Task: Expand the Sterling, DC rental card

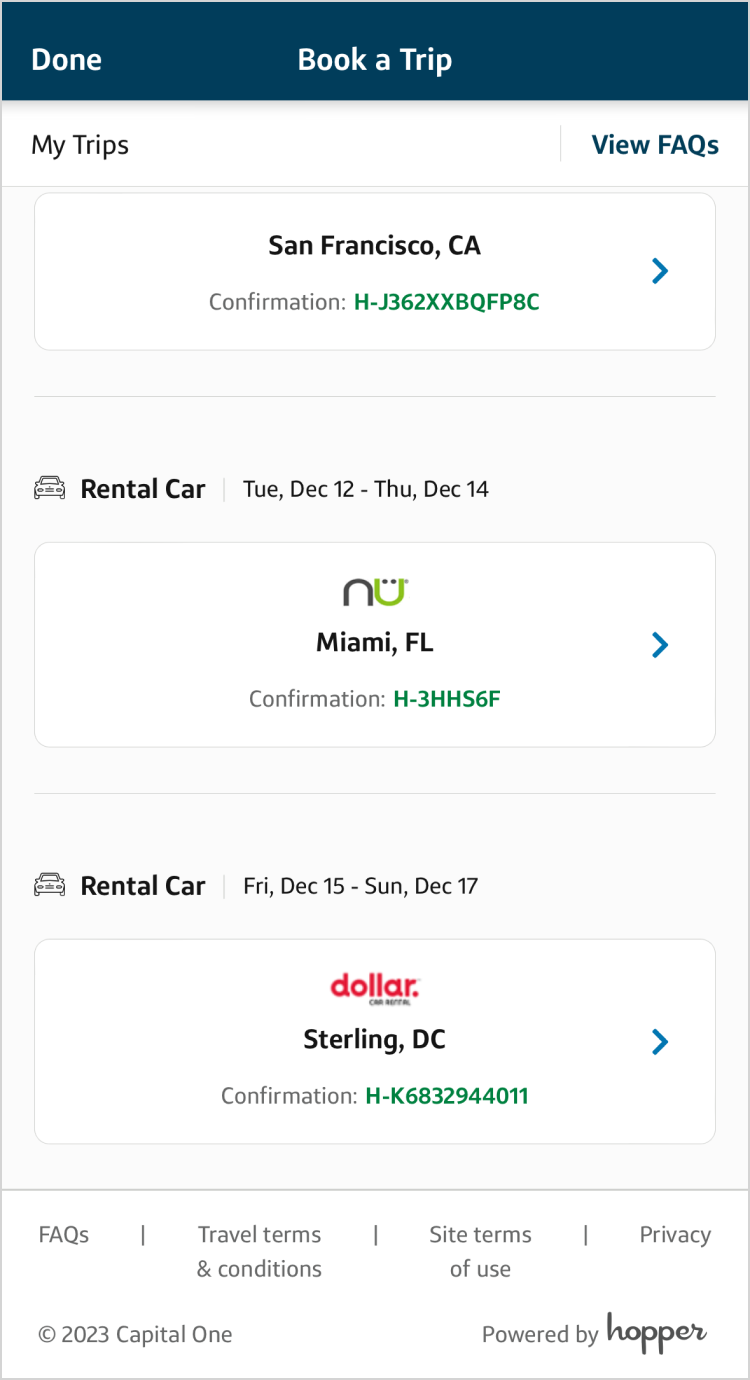Action: [374, 1041]
